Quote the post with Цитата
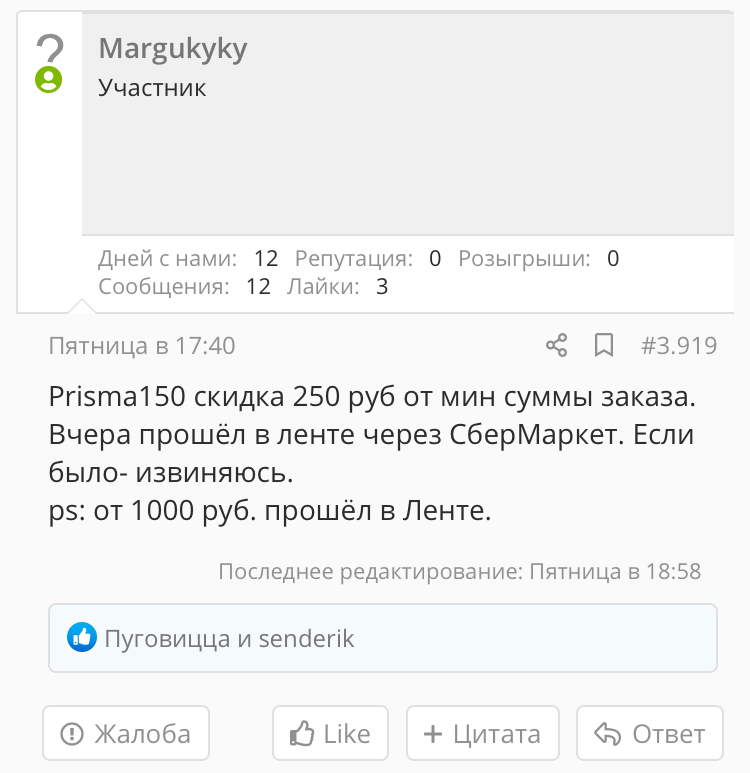 point(482,734)
